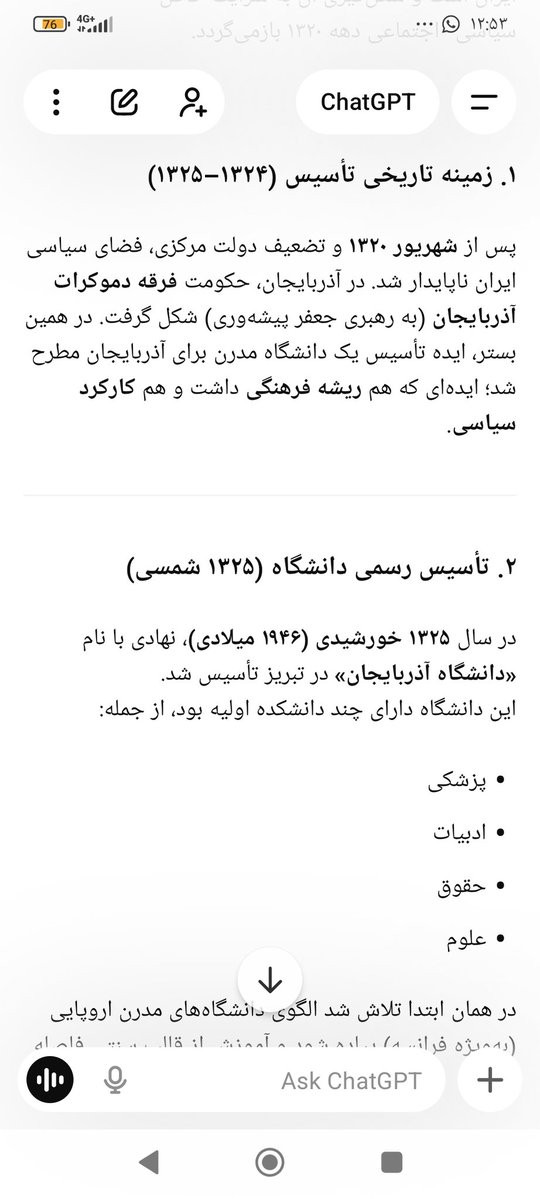Screen dimensions: 540x1199
Task: Go to the home screen via the system home button
Action: pyautogui.click(x=270, y=1162)
